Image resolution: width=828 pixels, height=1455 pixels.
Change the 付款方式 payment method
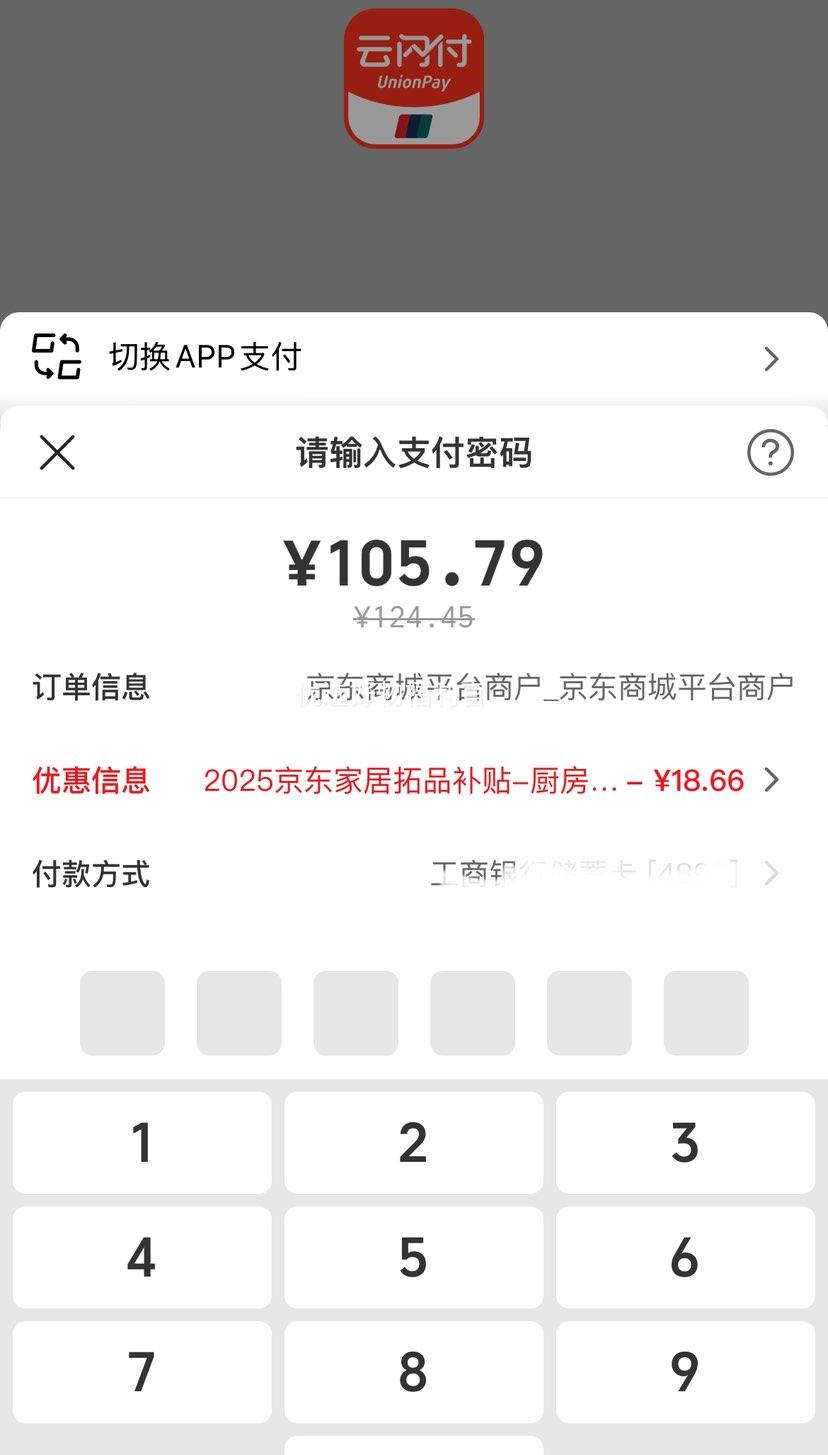click(414, 874)
